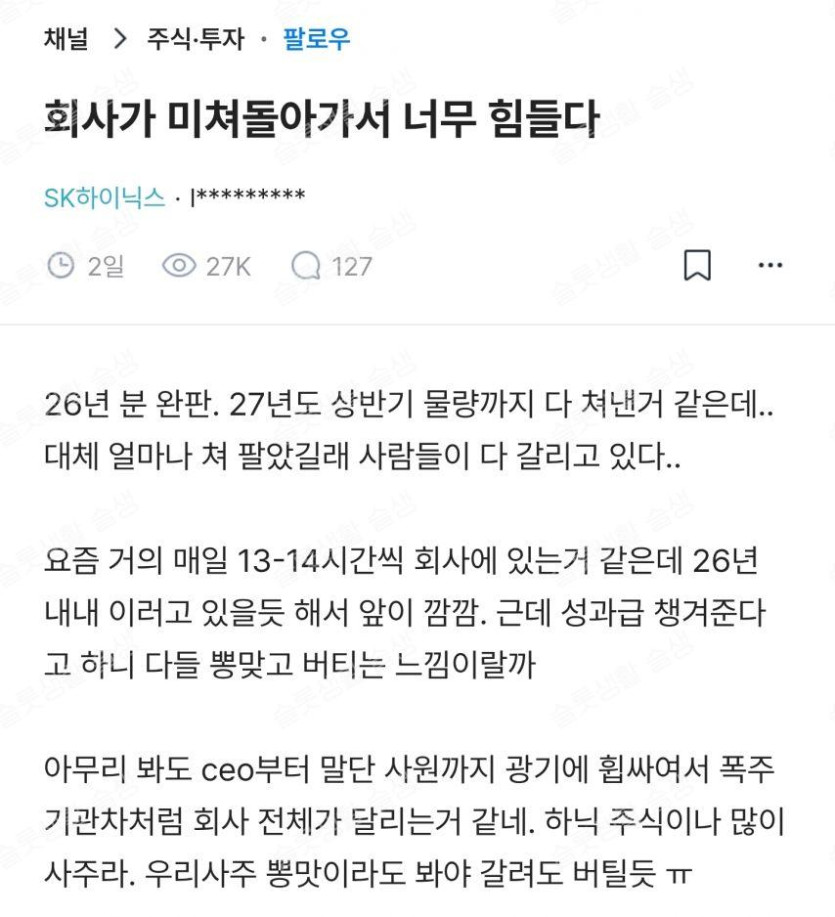Go to the 주식·투자 channel
The height and width of the screenshot is (917, 835).
(x=195, y=40)
